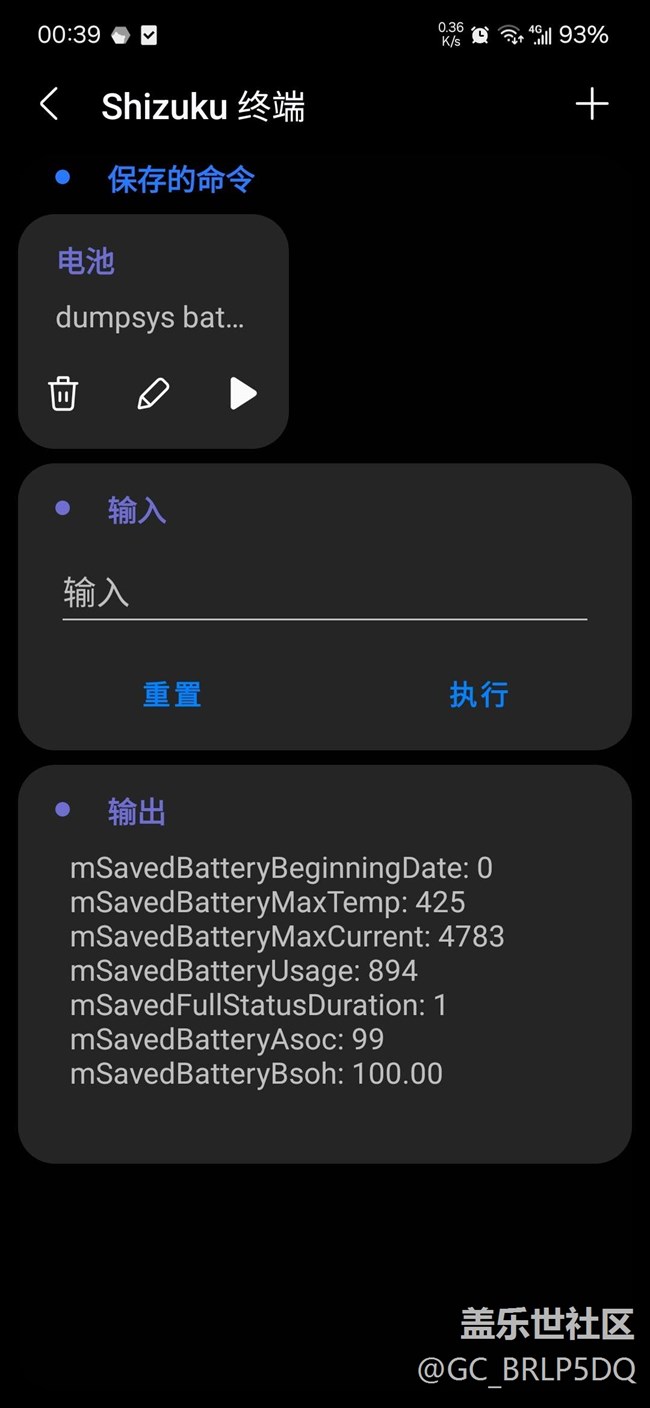Delete the saved 电池 command
The image size is (650, 1408).
coord(63,393)
